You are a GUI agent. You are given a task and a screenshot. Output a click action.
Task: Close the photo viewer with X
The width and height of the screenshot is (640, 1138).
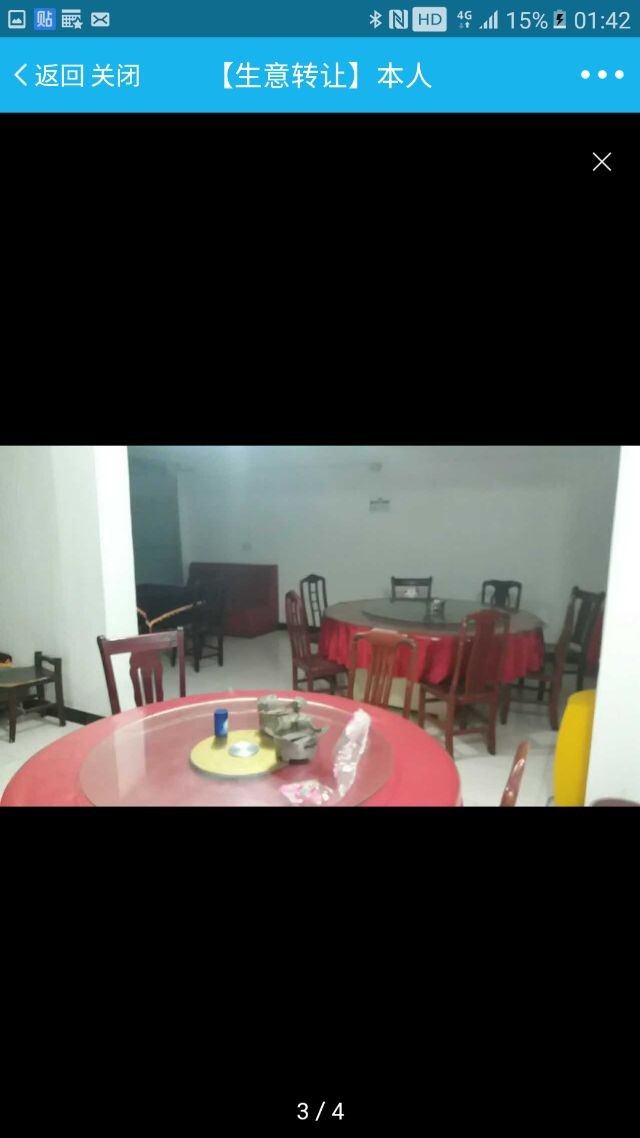click(x=602, y=162)
